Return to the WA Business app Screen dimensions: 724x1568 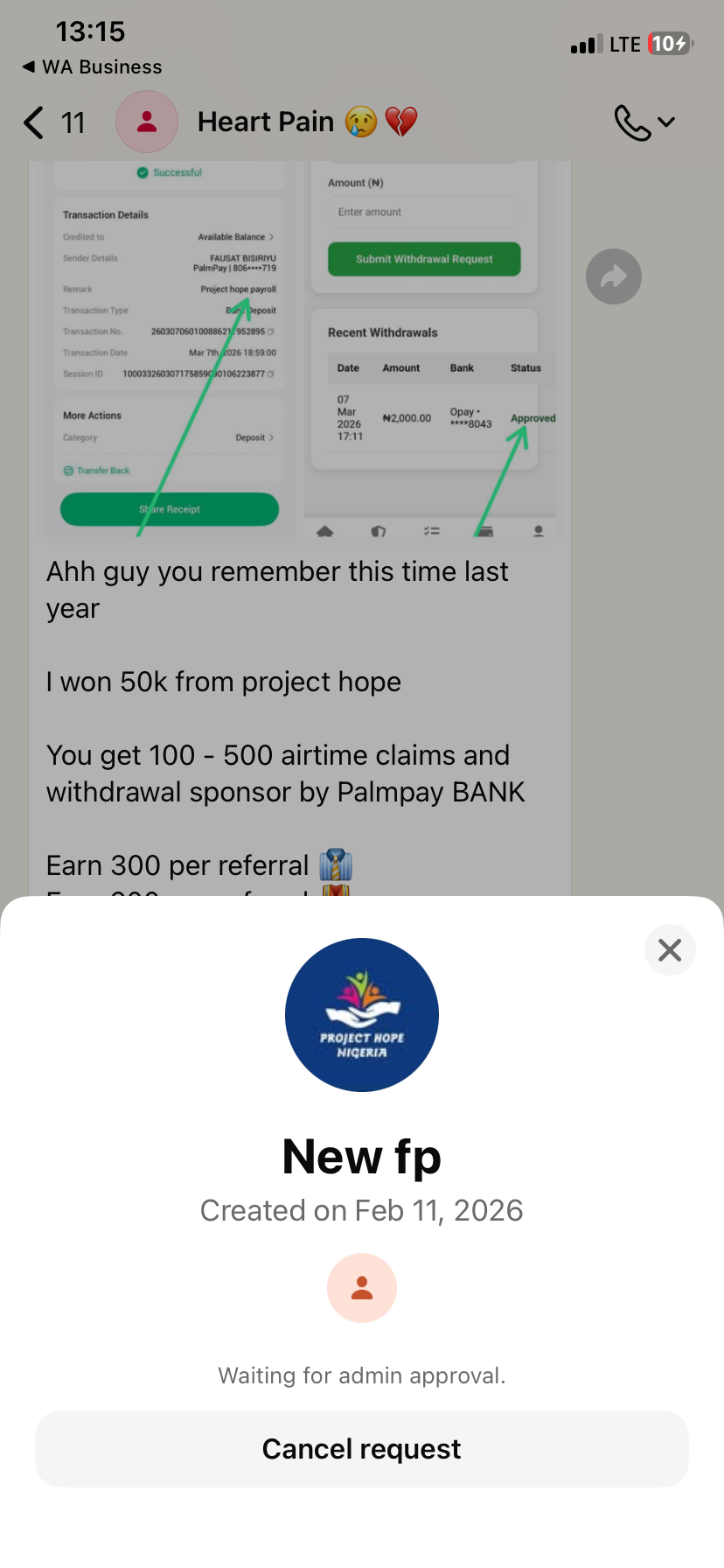coord(92,67)
